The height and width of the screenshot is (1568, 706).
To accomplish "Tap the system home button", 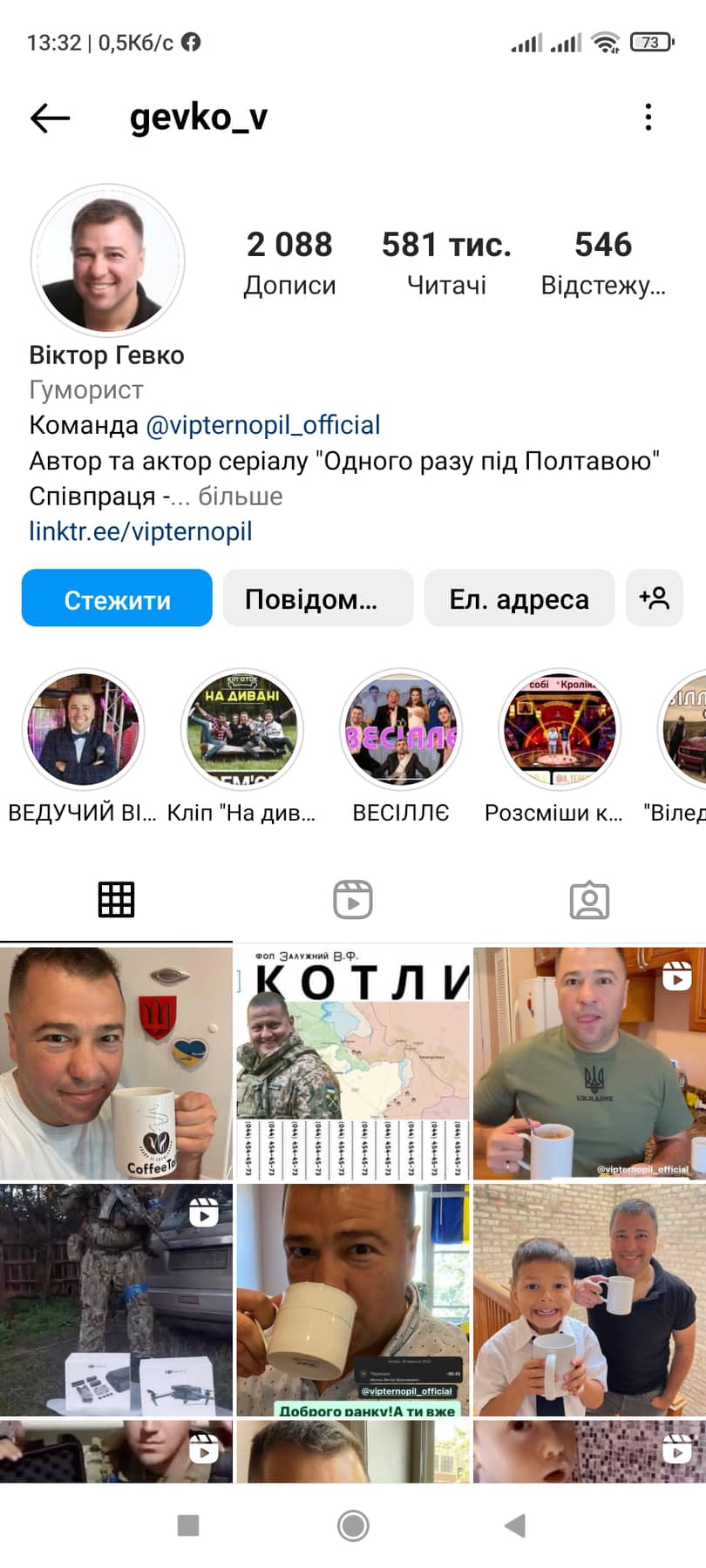I will [353, 1525].
